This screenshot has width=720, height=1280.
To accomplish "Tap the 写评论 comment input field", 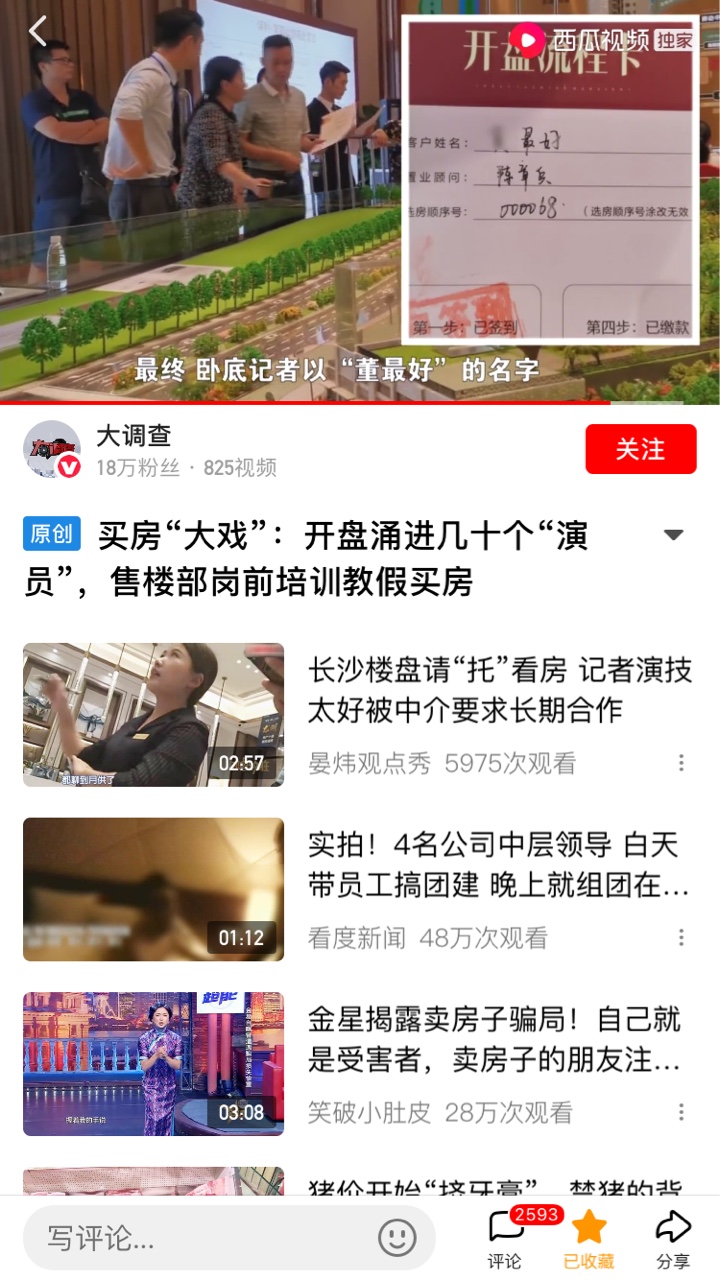I will [x=200, y=1238].
